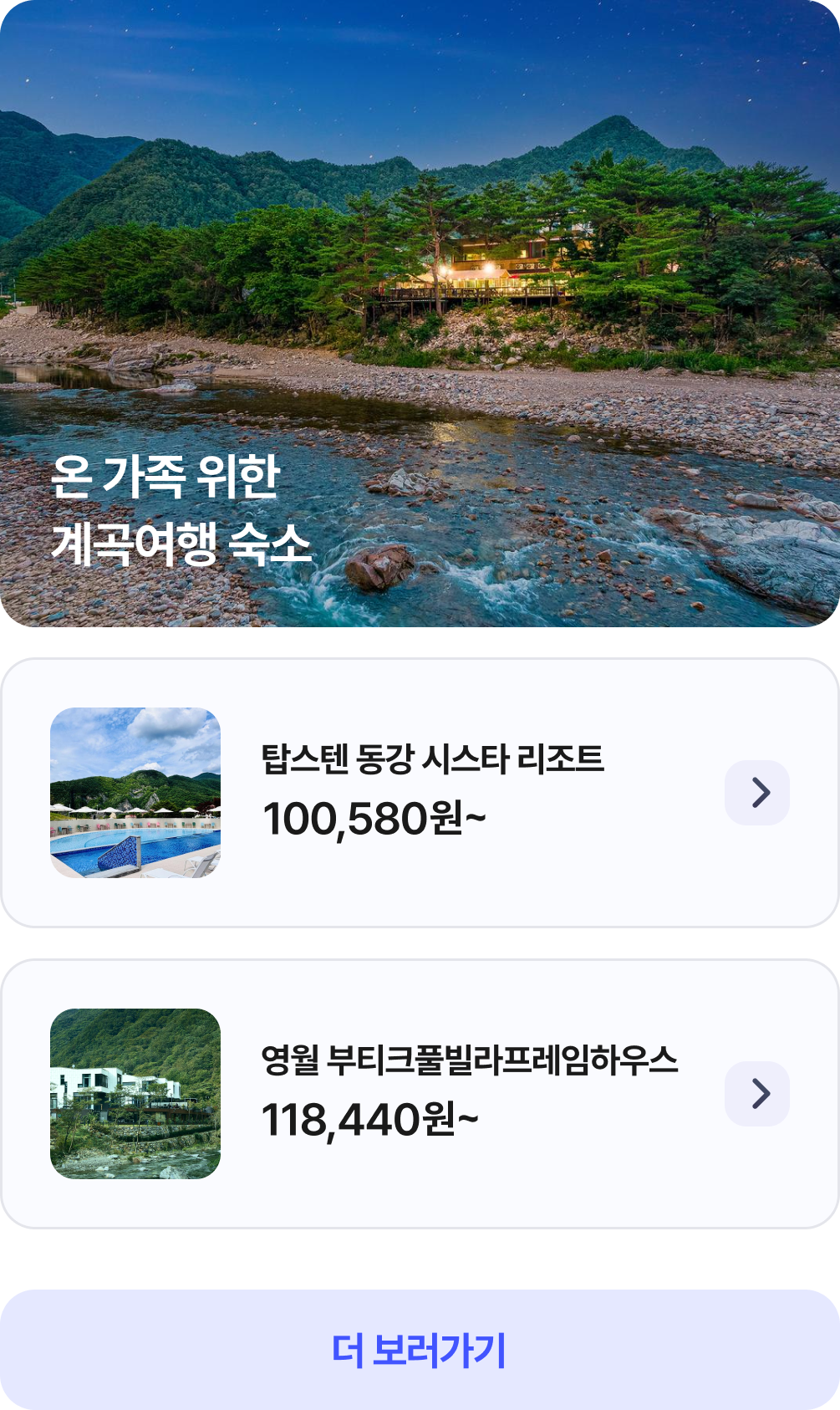Open the valley trip lodging banner

click(420, 314)
